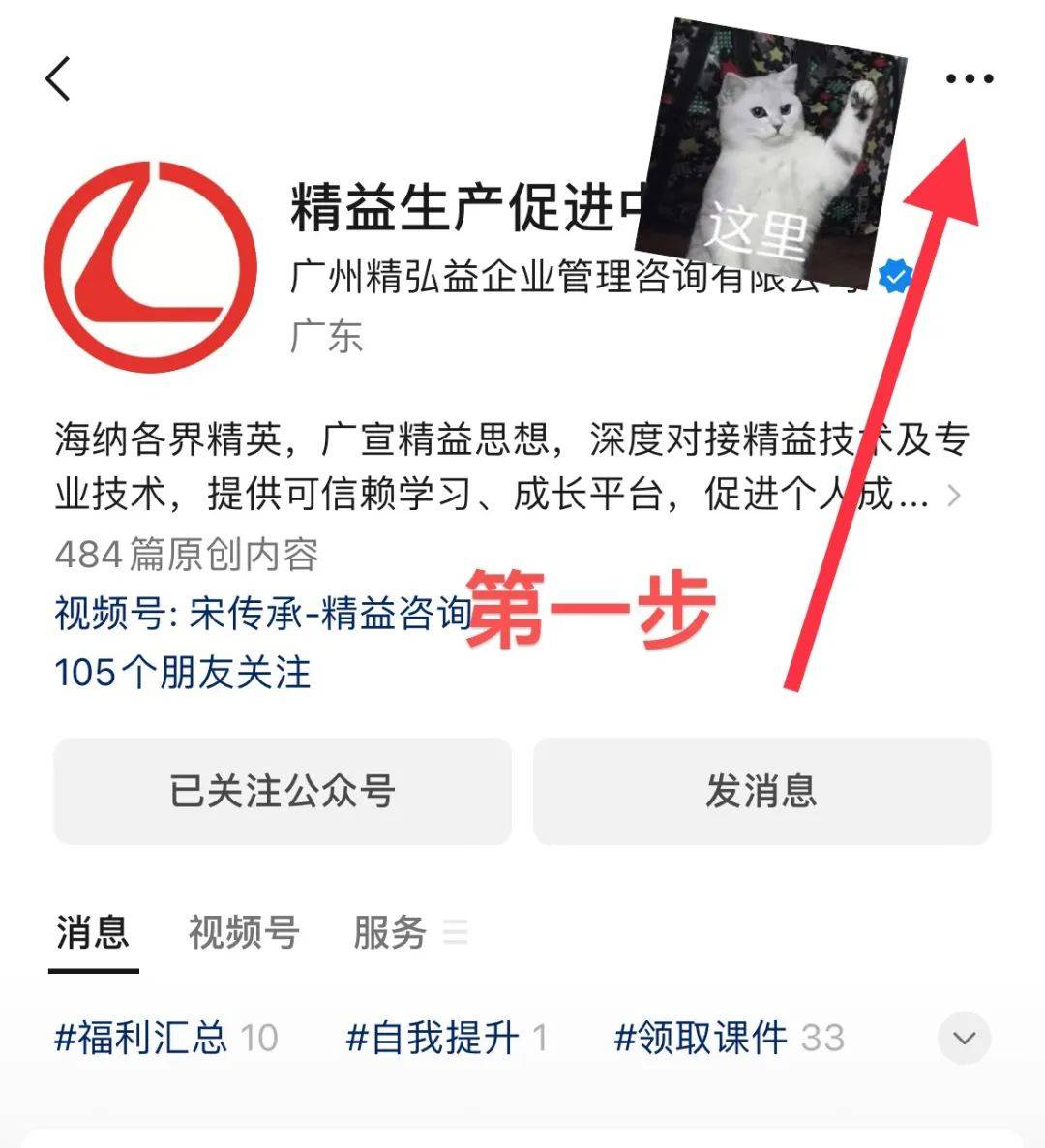Open 视频号: 宋传承-精益咨询 channel link

pos(261,614)
